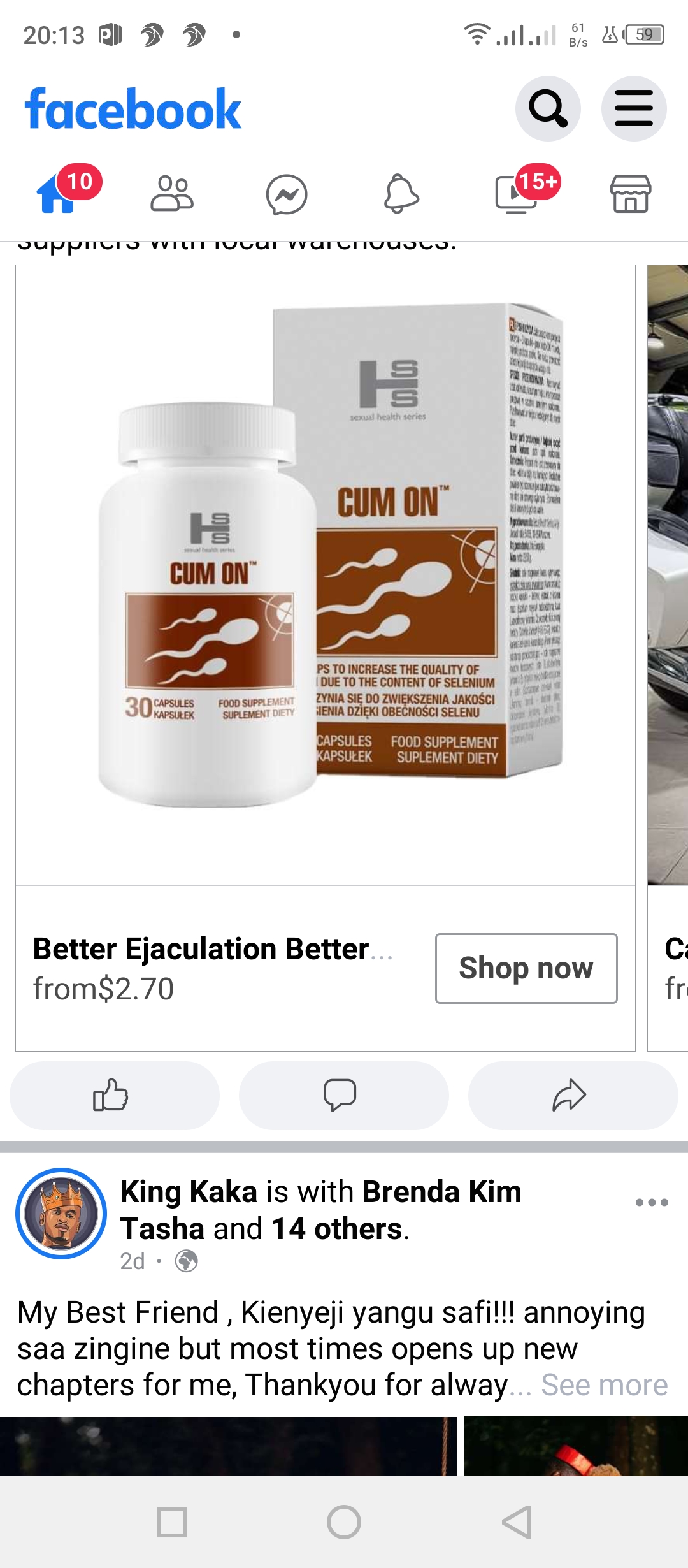This screenshot has height=1568, width=688.
Task: Tap the Shop now button
Action: (x=526, y=968)
